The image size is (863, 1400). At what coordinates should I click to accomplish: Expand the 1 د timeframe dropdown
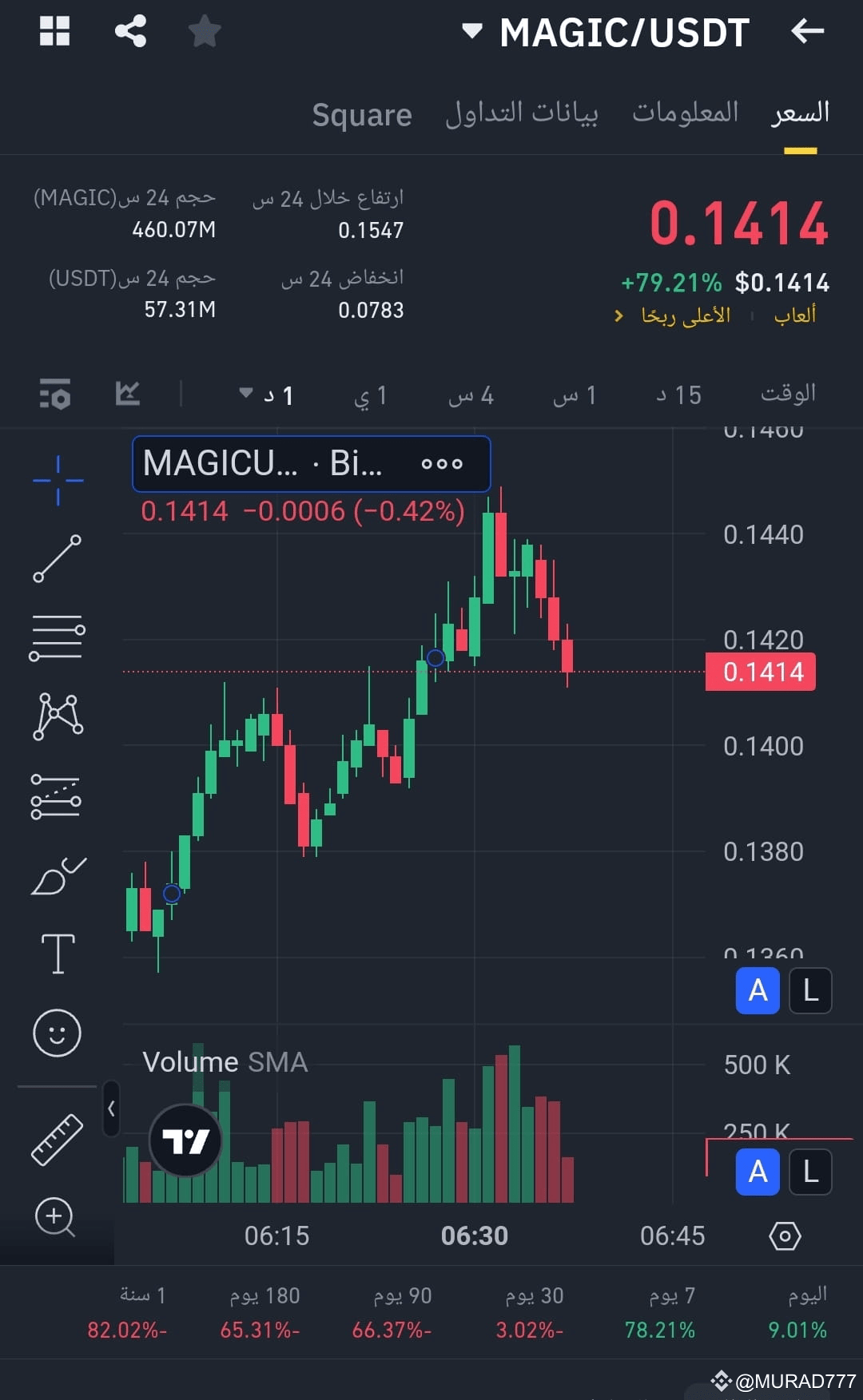pos(265,395)
